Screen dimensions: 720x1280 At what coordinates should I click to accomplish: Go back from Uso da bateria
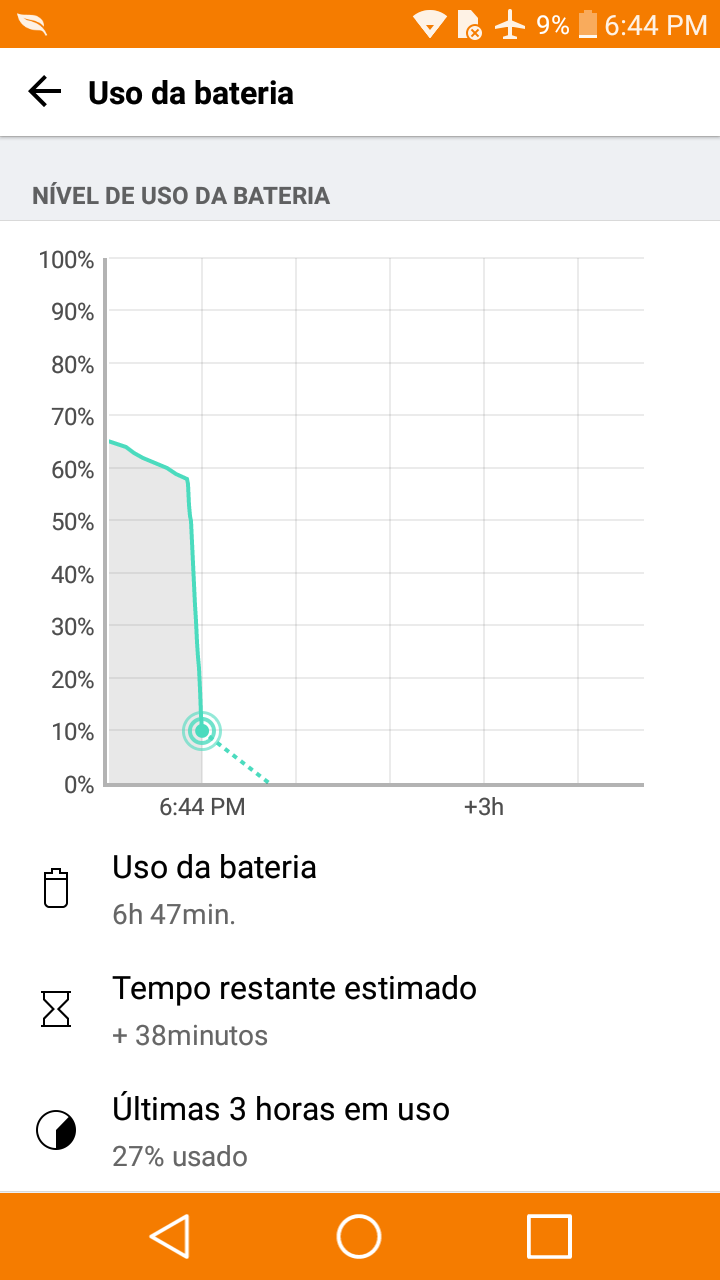[45, 93]
